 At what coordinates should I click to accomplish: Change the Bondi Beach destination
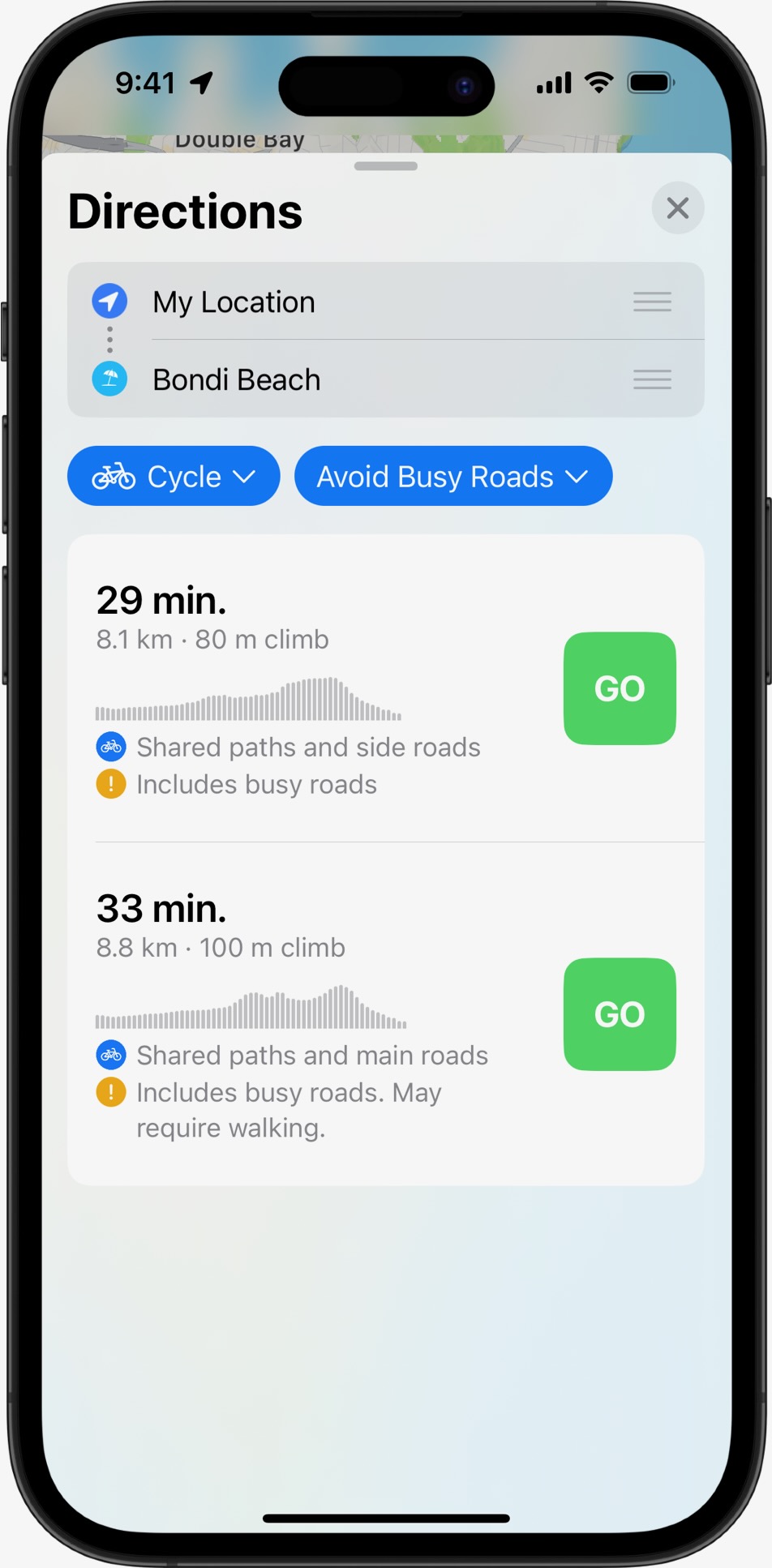pyautogui.click(x=236, y=379)
